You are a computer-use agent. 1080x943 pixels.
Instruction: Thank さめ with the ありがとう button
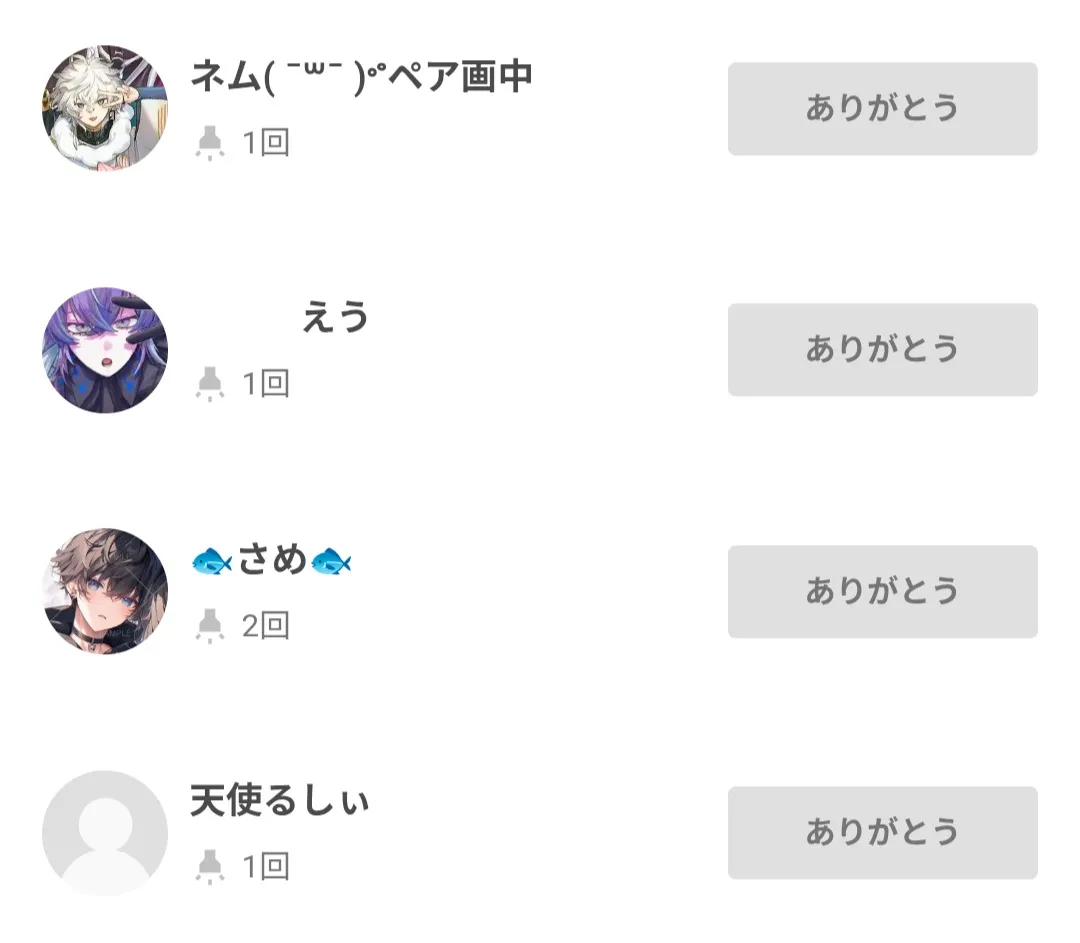pyautogui.click(x=882, y=591)
